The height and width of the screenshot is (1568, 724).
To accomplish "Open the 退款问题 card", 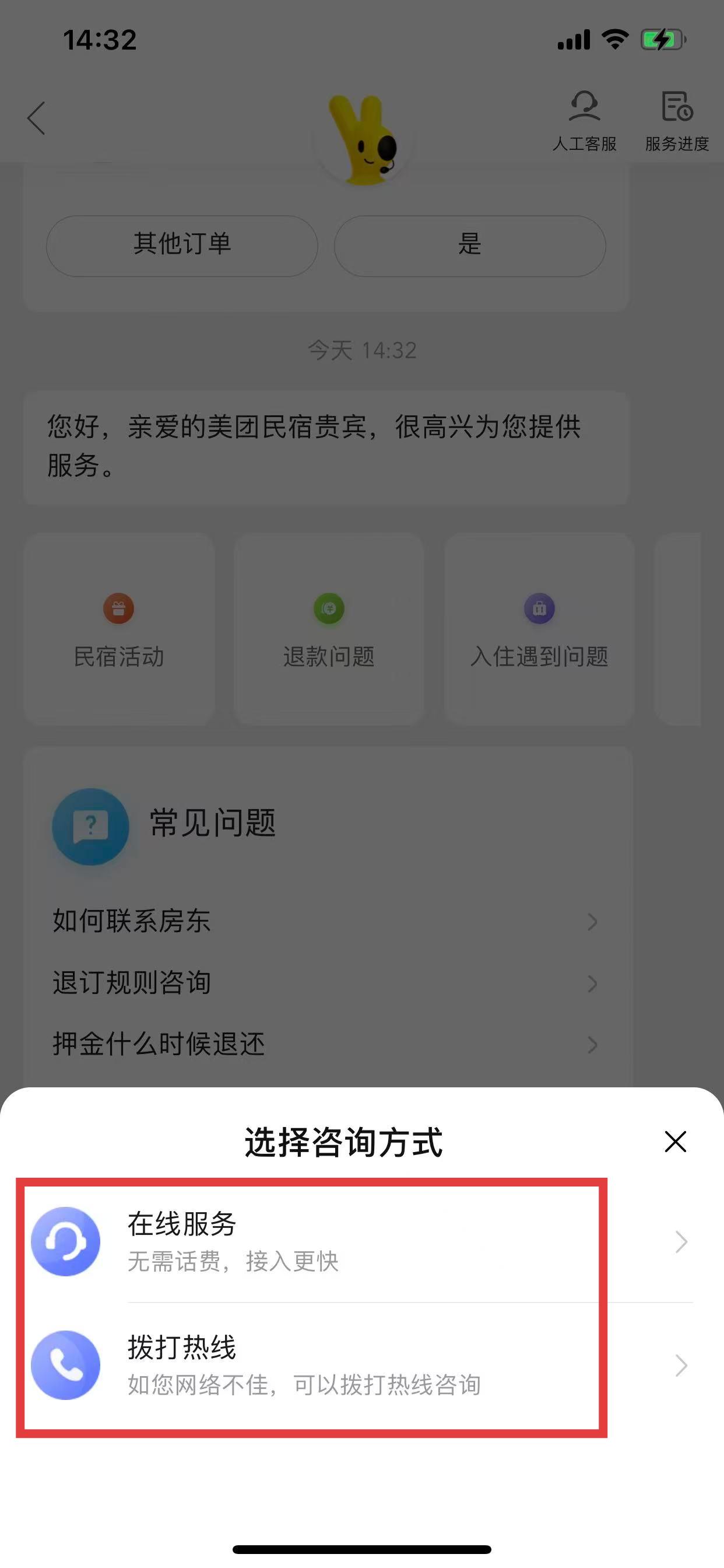I will point(329,629).
